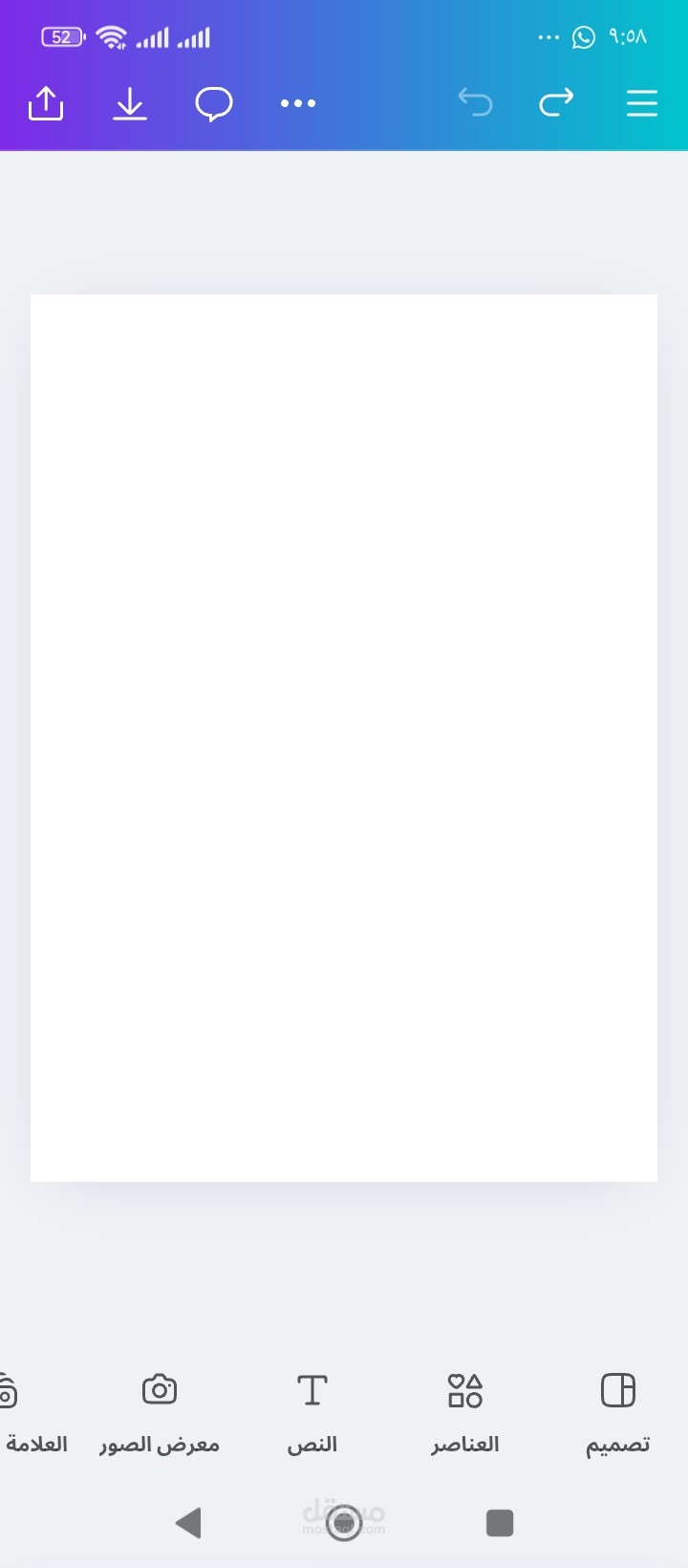This screenshot has height=1568, width=688.
Task: Select the blank white canvas page
Action: 344,737
